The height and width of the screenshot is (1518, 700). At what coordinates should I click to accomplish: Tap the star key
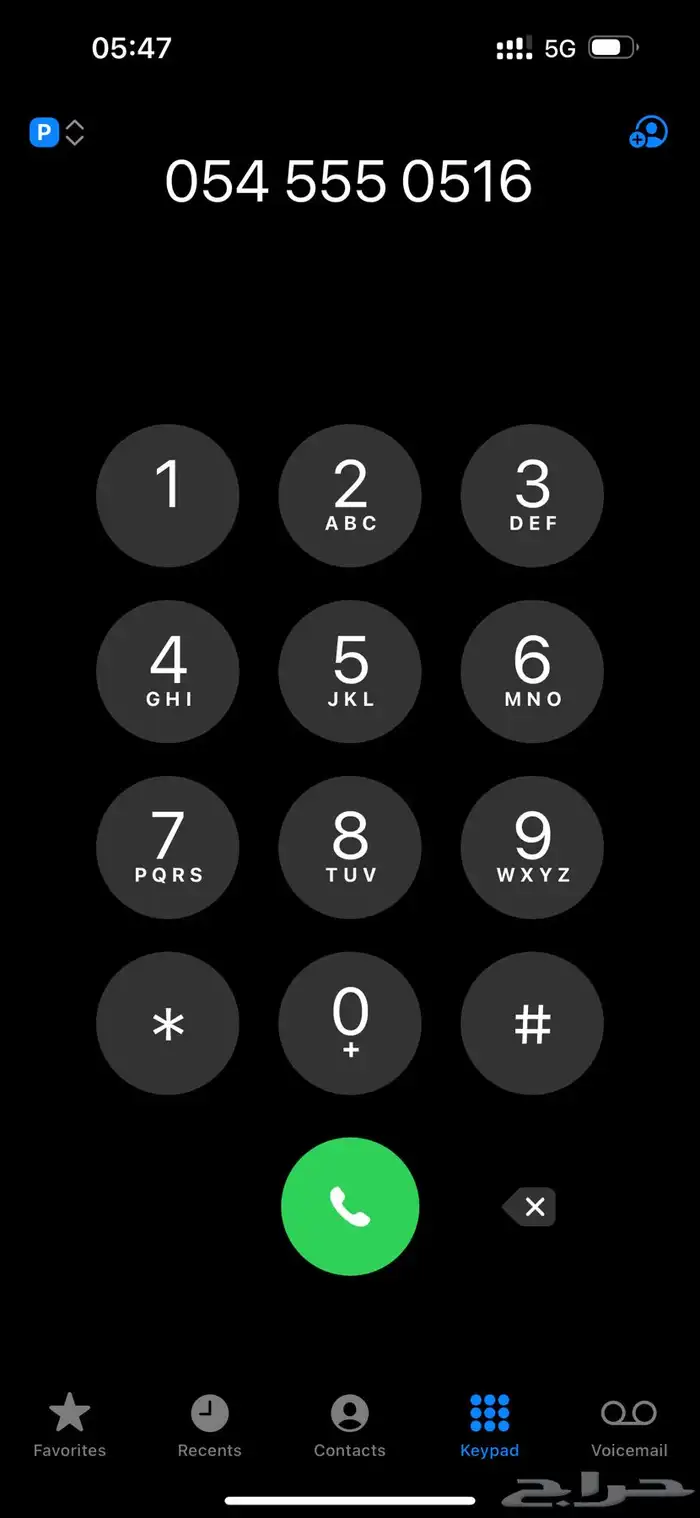pyautogui.click(x=168, y=1024)
